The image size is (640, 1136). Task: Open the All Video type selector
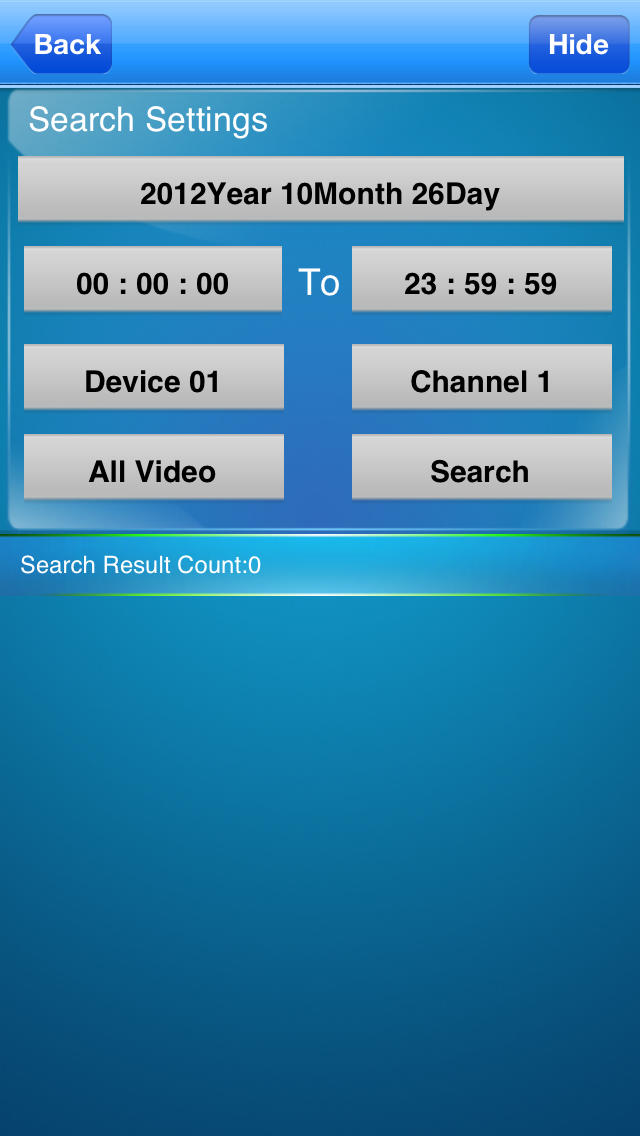154,467
